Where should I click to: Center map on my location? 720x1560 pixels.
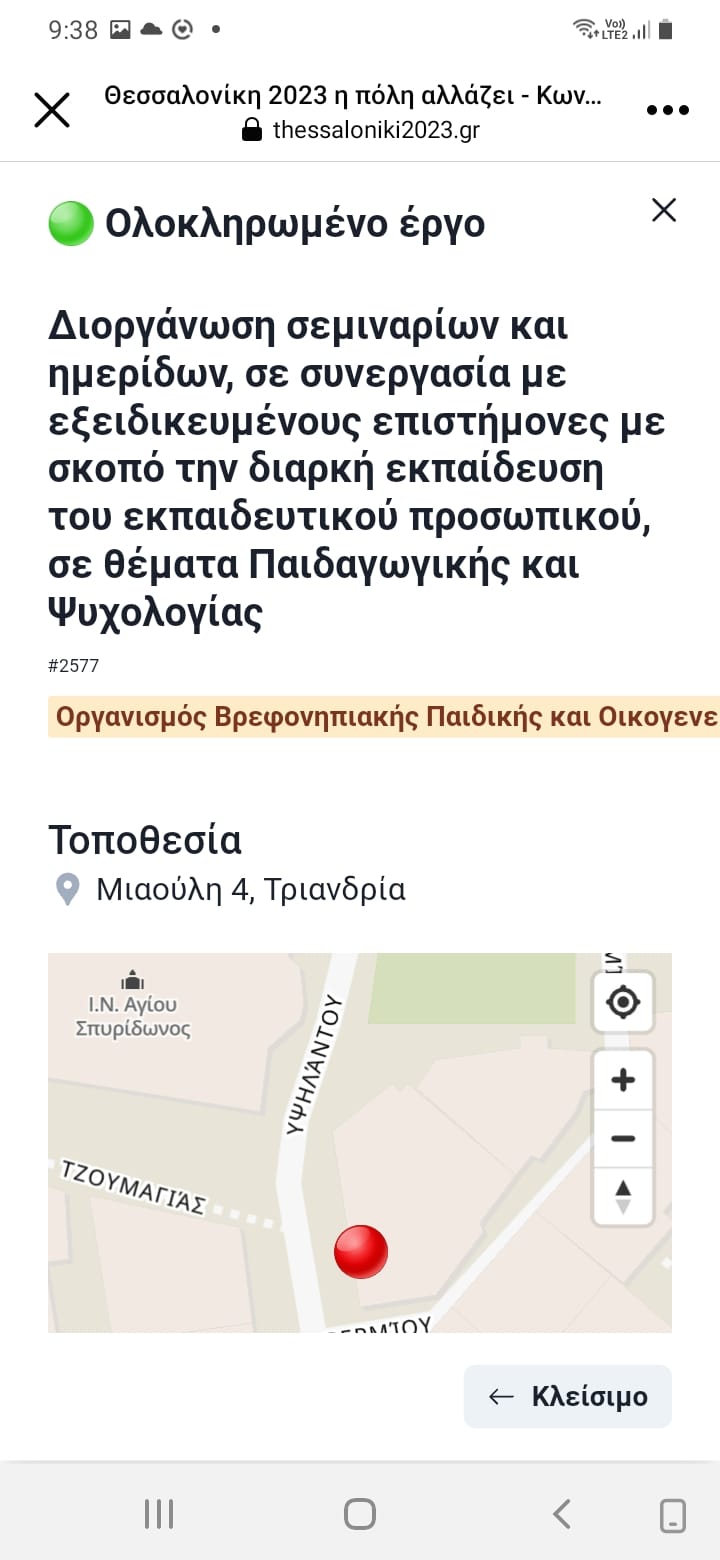point(623,1001)
